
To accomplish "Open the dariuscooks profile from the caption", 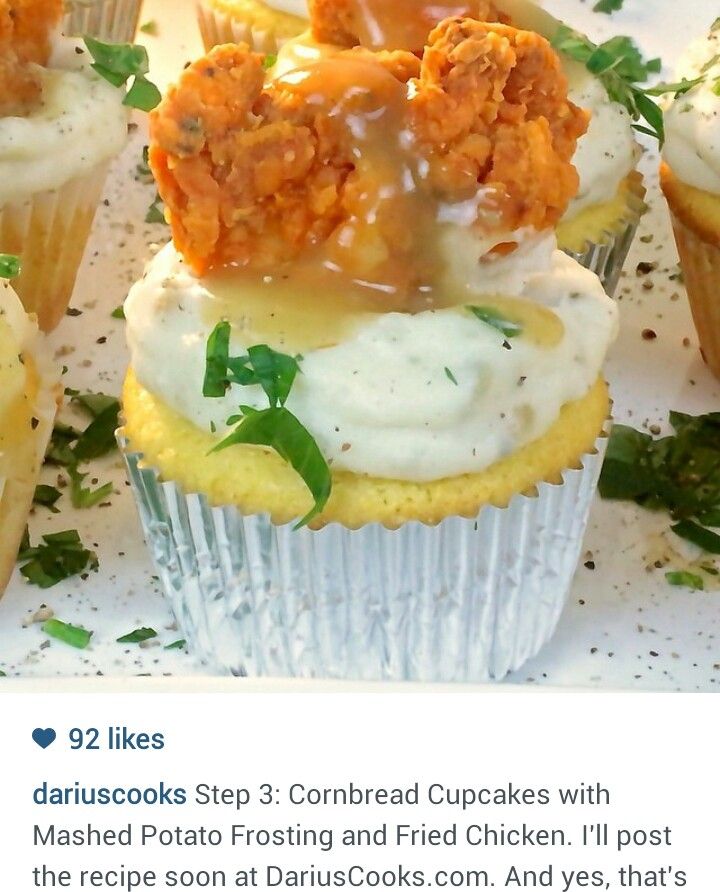I will click(109, 795).
